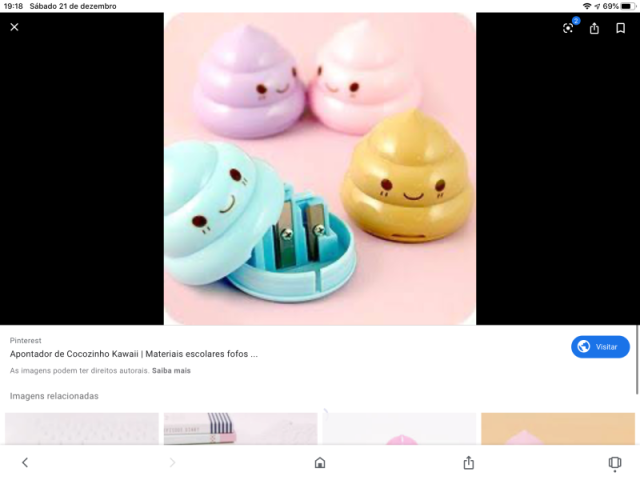Save image to collection bookmark

tap(620, 28)
